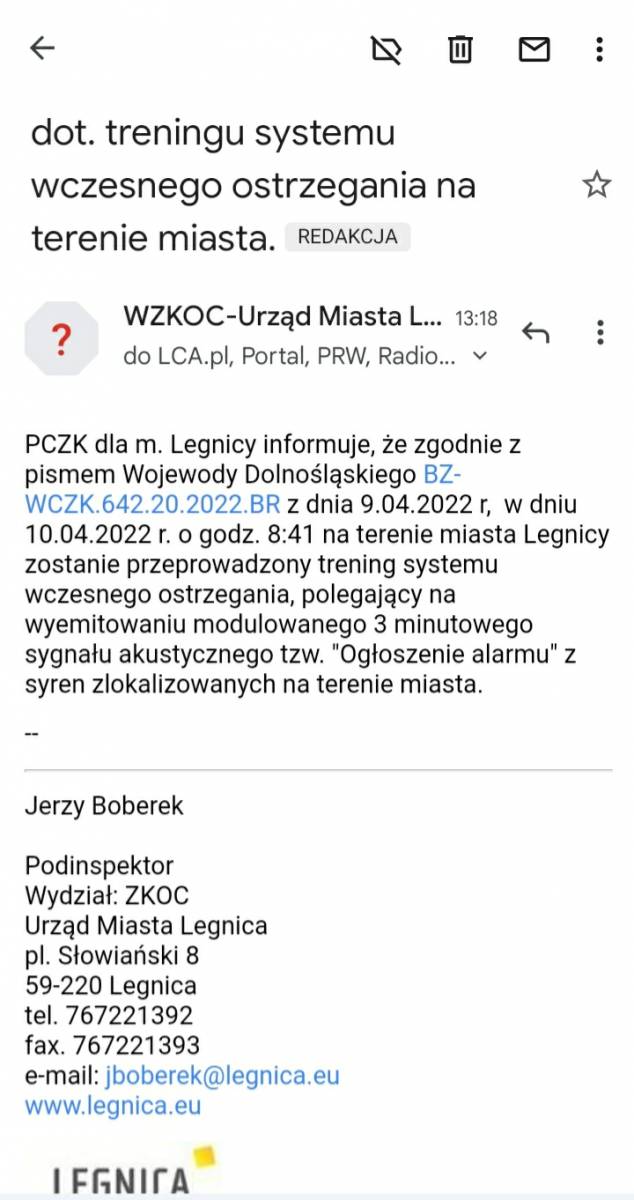Open the top bar overflow menu

(599, 48)
